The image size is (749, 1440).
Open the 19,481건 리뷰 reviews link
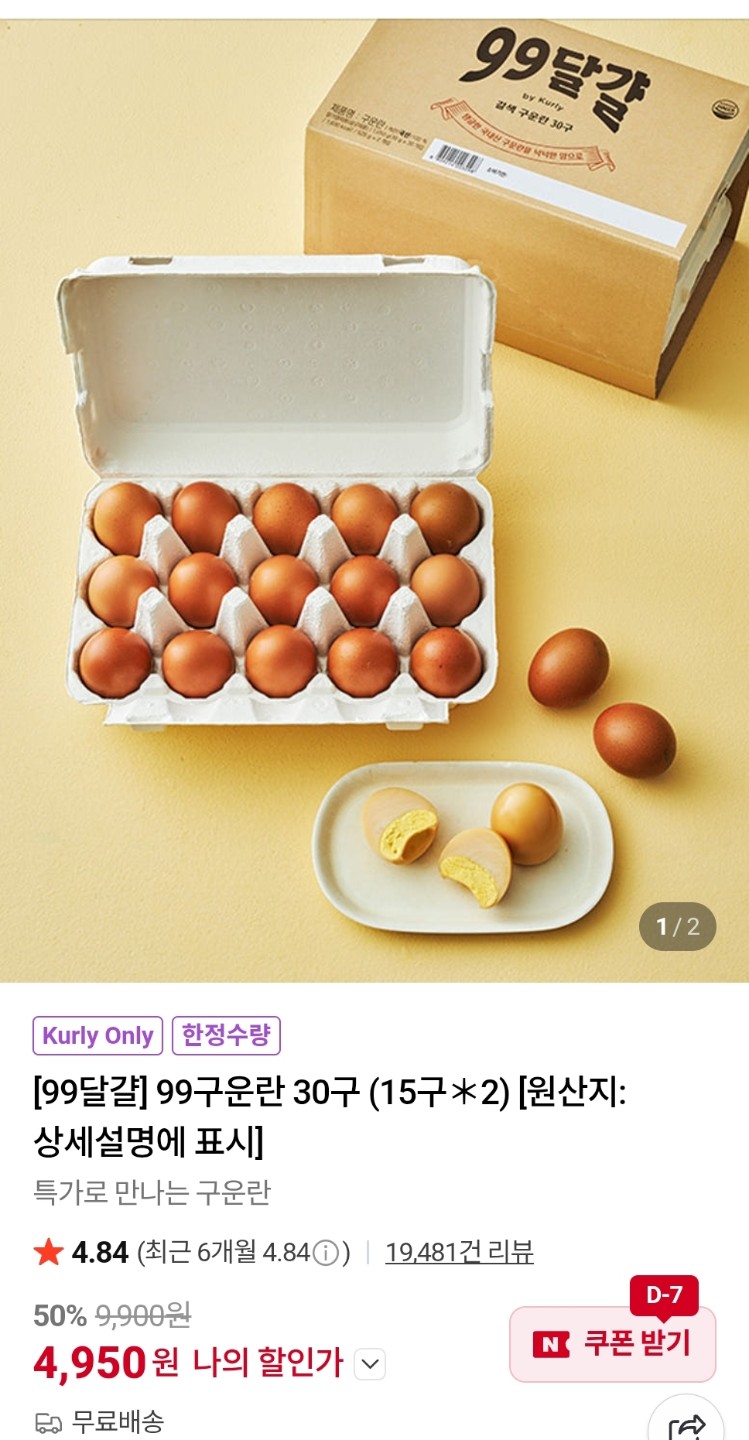[x=459, y=1252]
